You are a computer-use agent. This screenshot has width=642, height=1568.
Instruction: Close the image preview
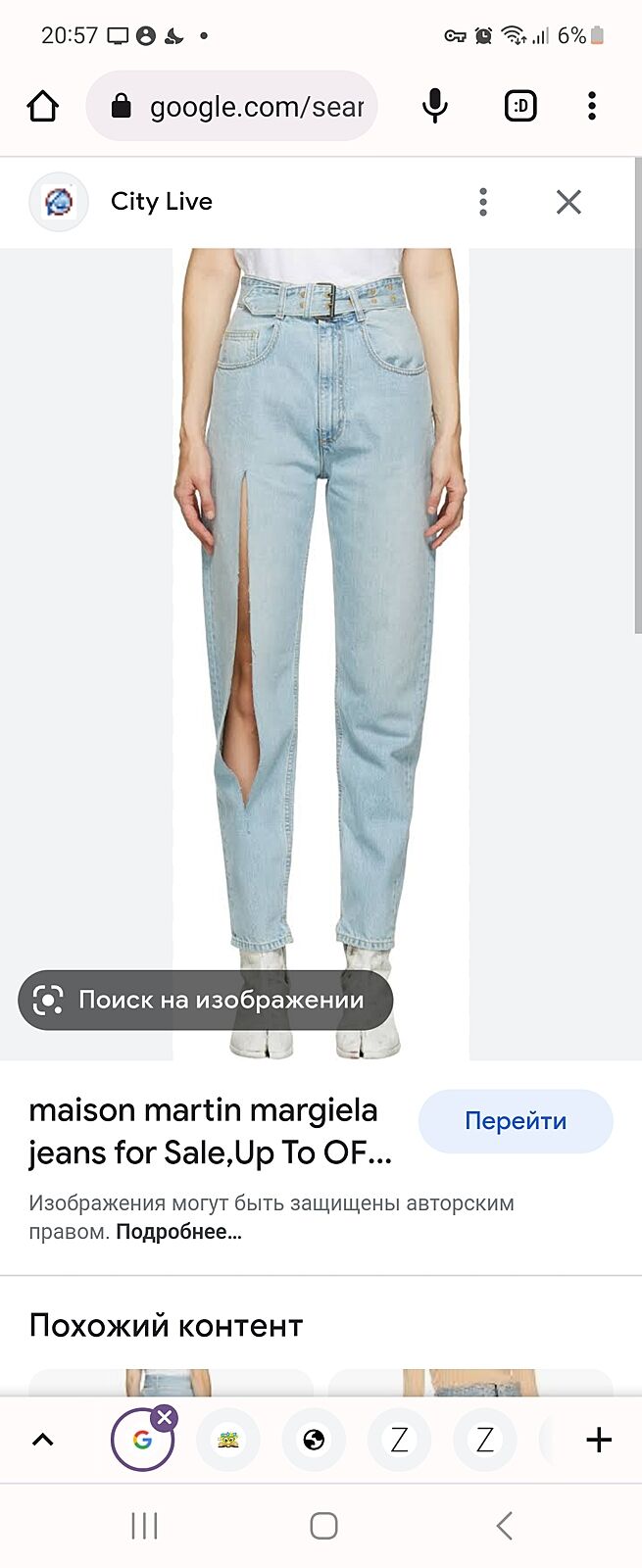click(568, 202)
